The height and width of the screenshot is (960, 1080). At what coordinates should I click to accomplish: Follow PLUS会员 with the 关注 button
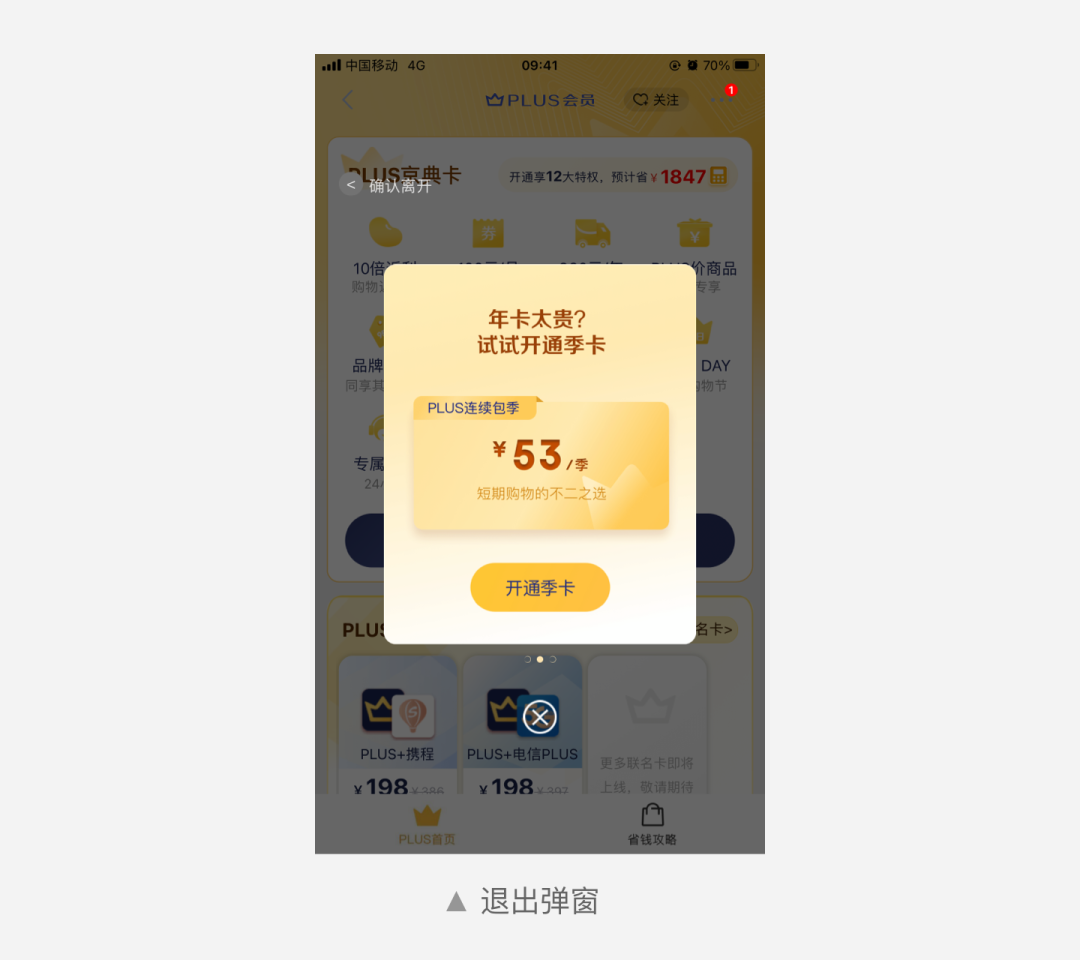click(x=656, y=100)
